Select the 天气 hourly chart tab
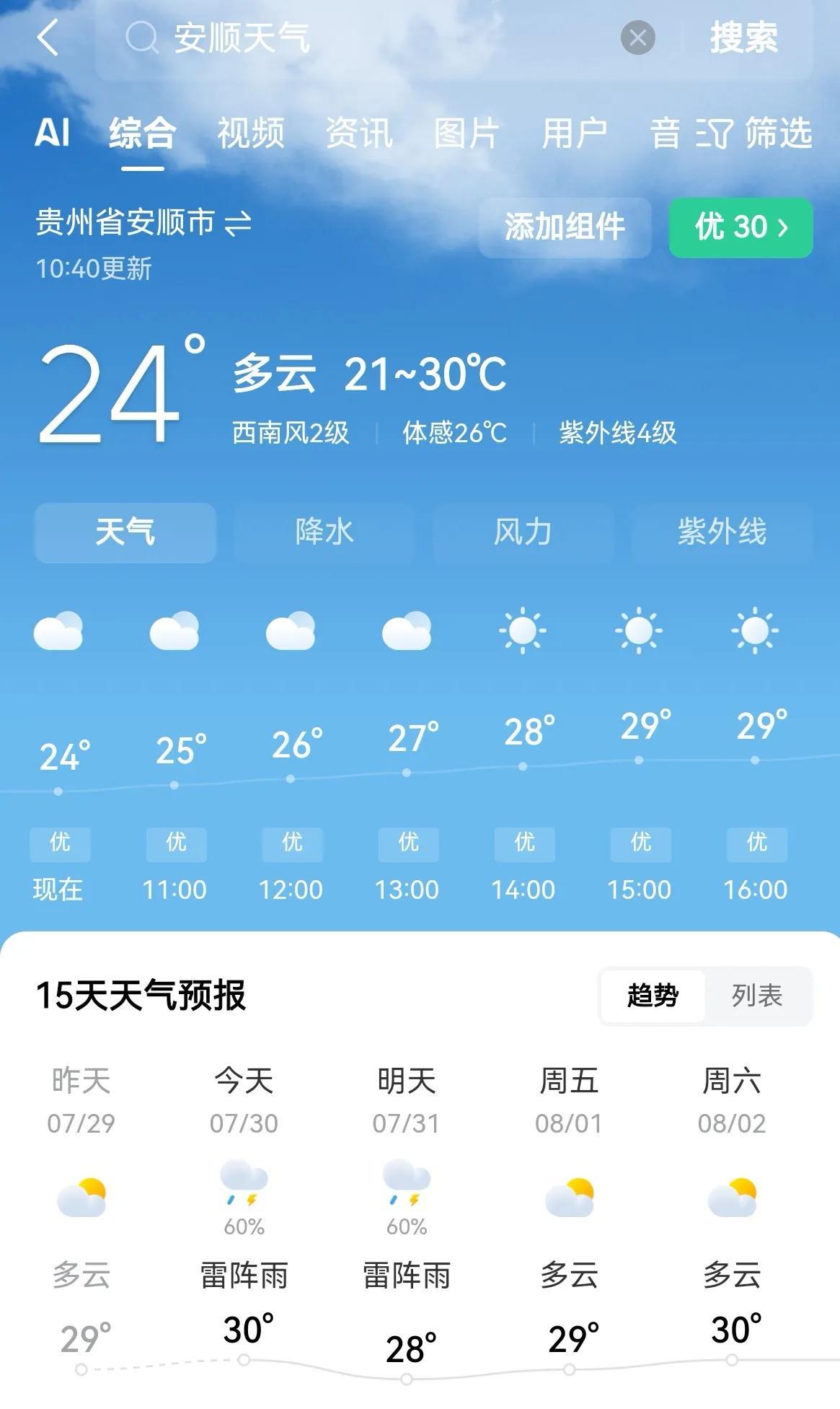This screenshot has width=840, height=1409. (x=125, y=532)
